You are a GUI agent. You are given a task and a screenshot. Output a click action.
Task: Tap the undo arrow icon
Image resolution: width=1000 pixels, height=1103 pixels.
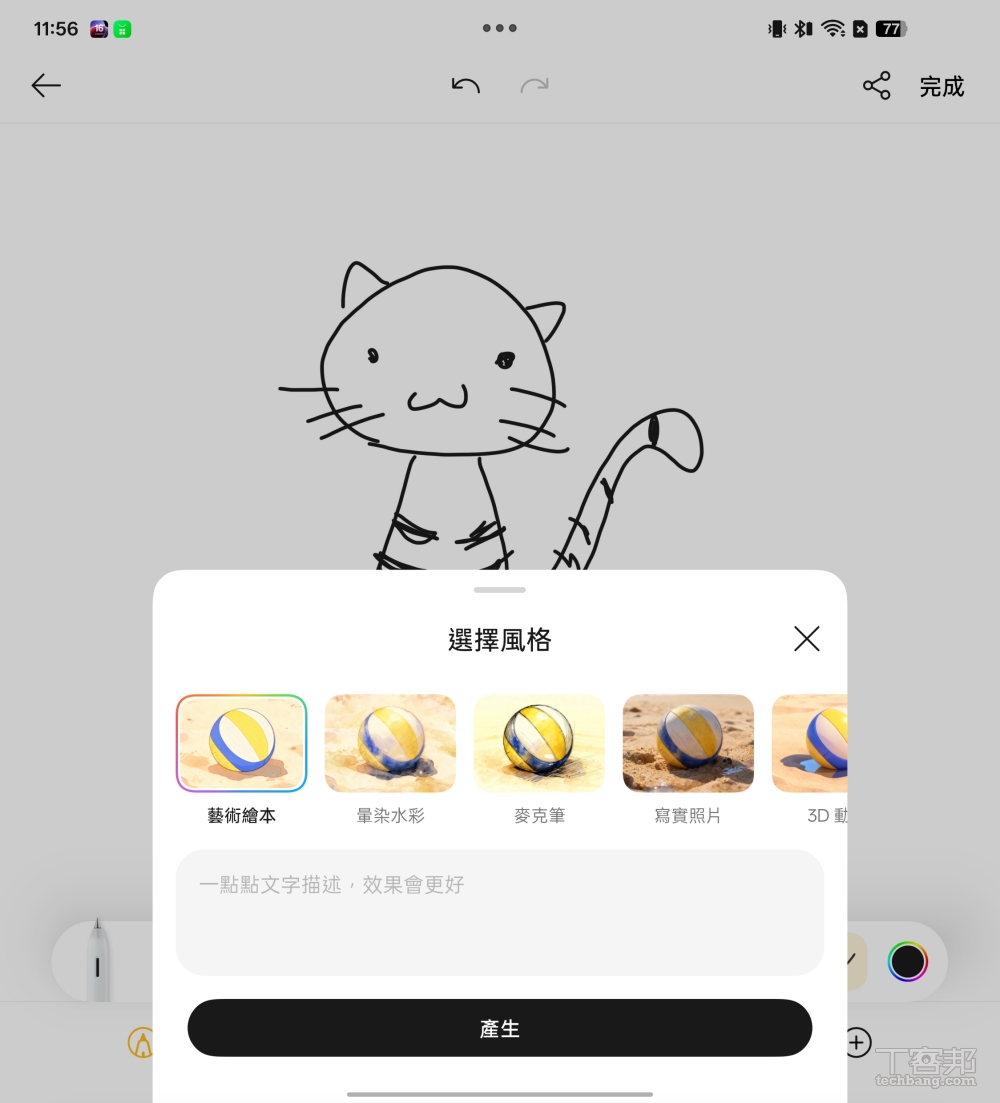[x=464, y=86]
